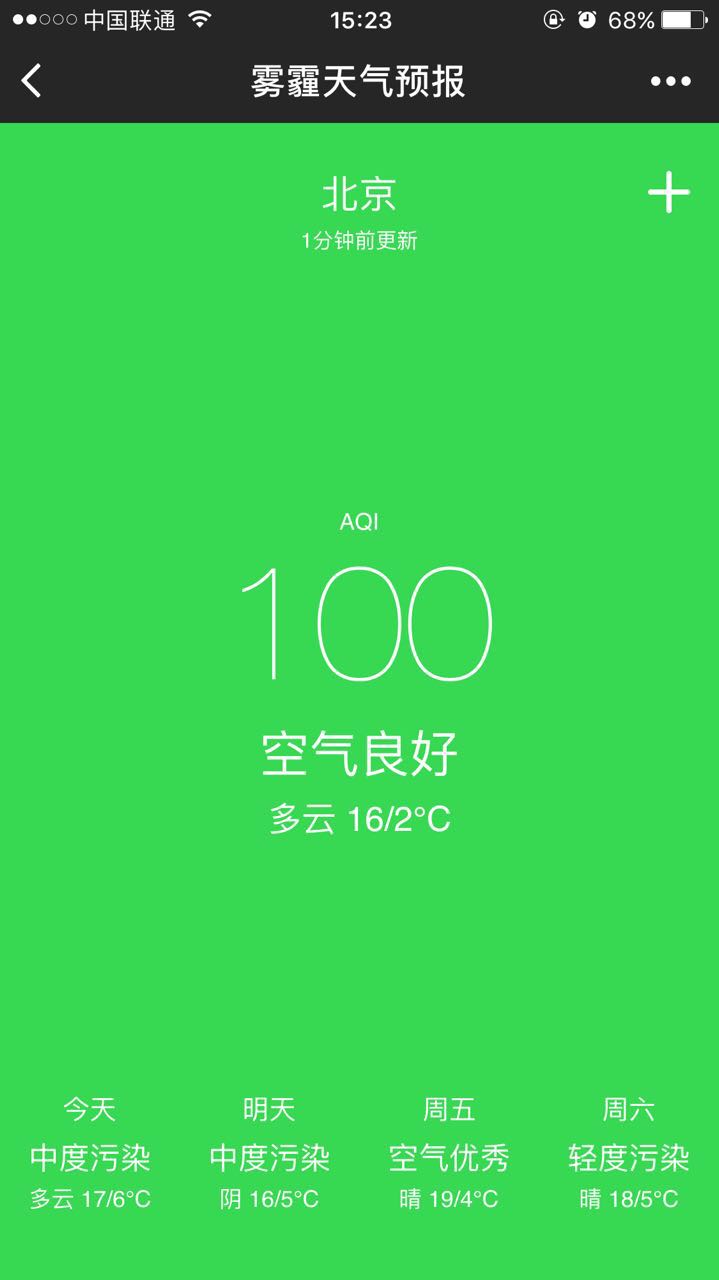Go back using the top-left arrow

[32, 81]
